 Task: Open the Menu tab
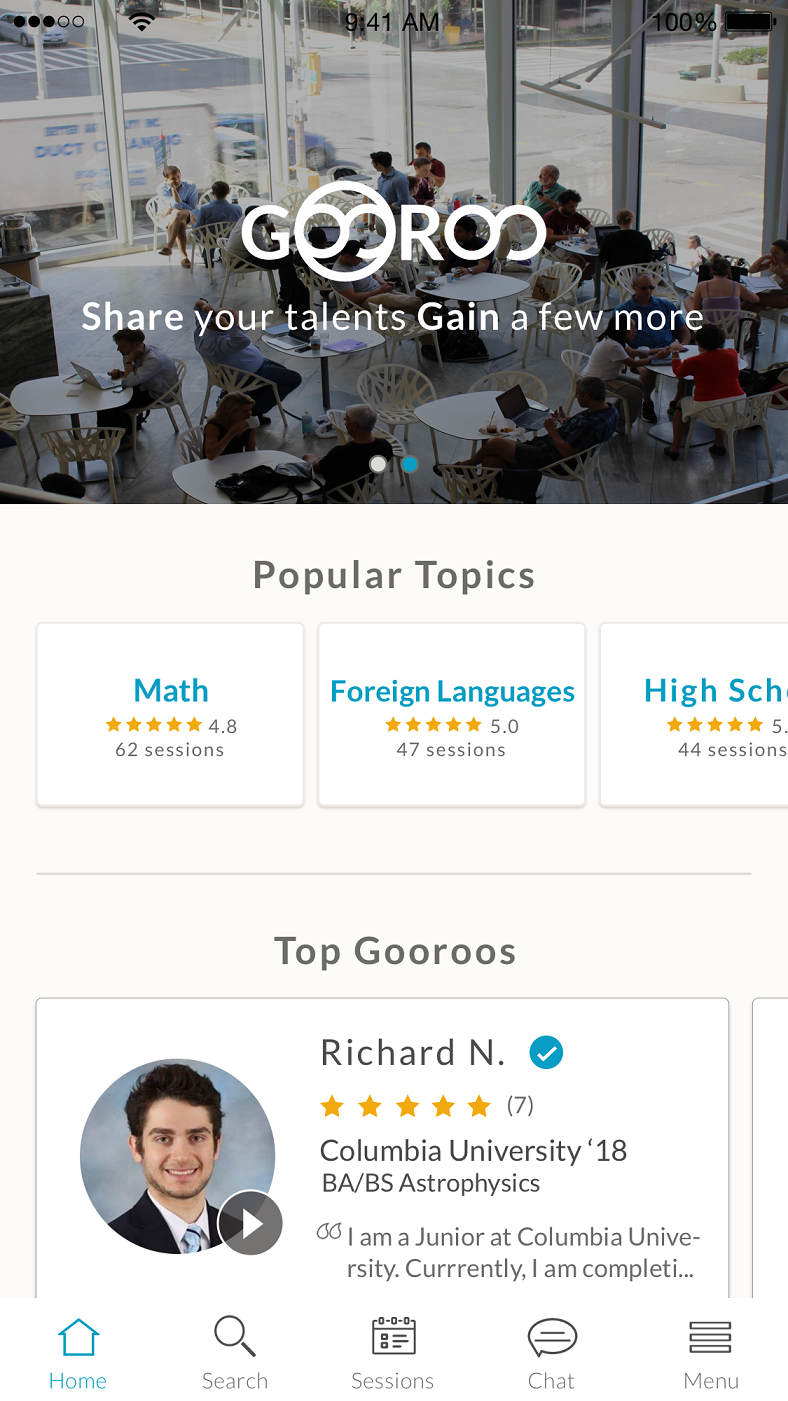pos(711,1354)
